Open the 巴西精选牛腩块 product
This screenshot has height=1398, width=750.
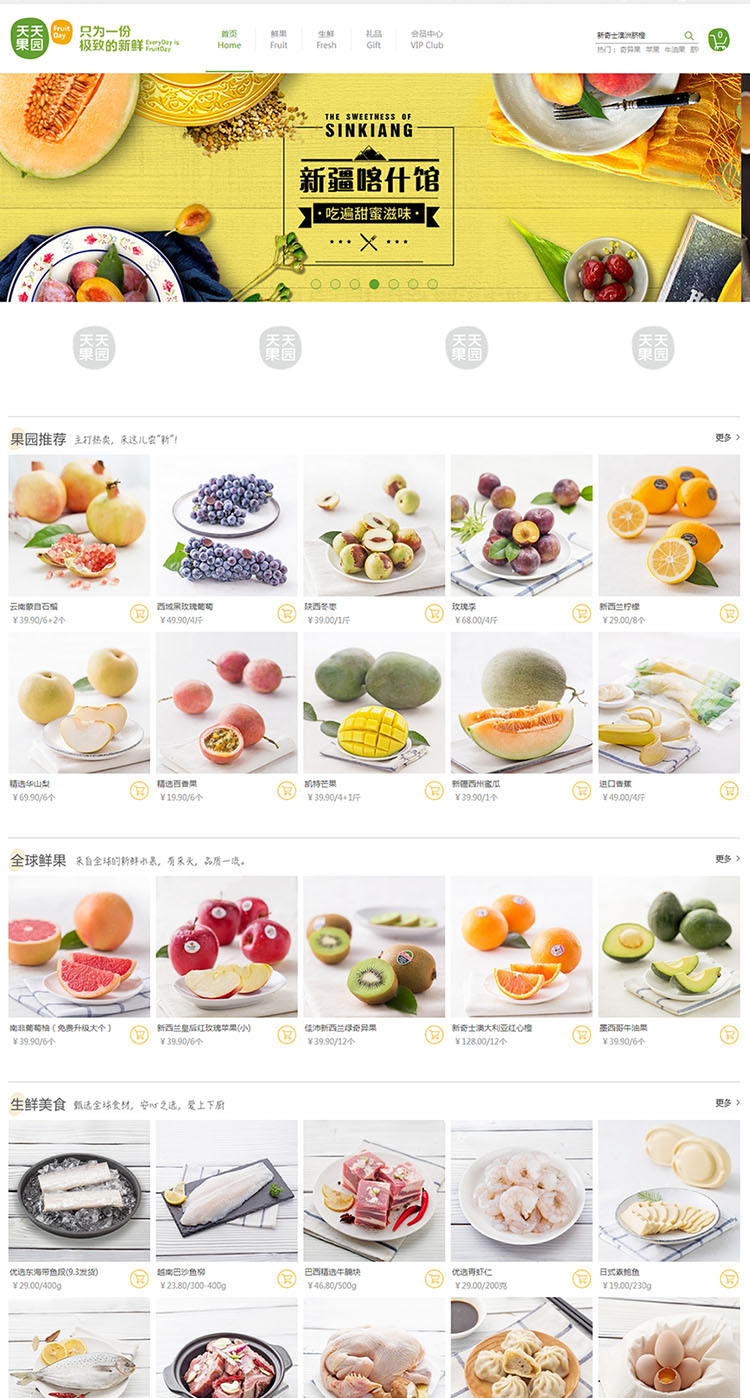pos(374,1191)
